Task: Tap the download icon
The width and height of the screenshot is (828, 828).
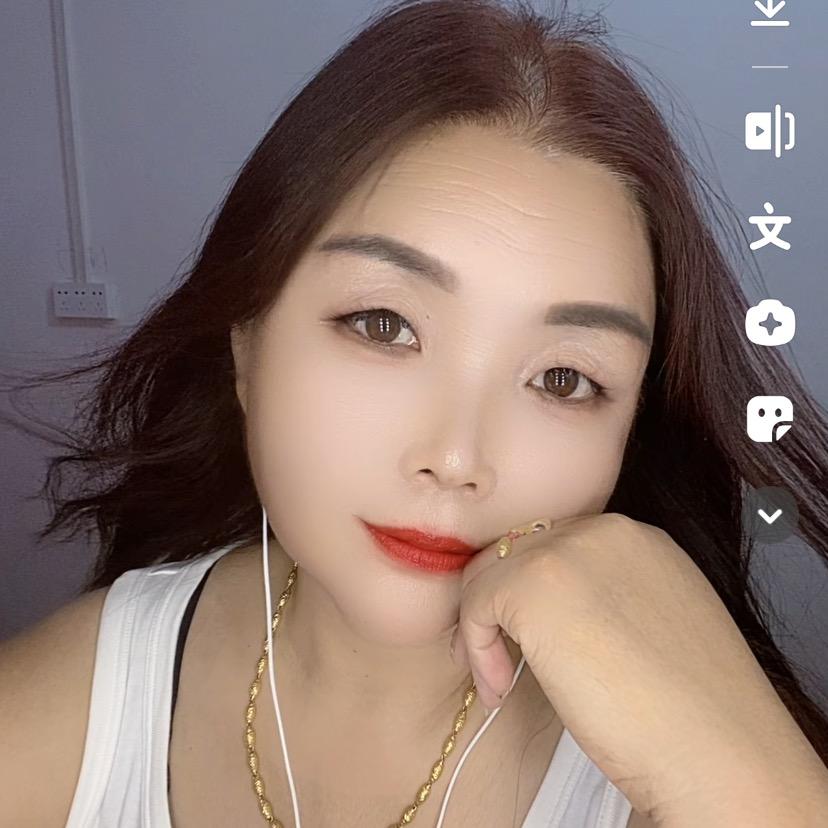Action: pyautogui.click(x=770, y=12)
